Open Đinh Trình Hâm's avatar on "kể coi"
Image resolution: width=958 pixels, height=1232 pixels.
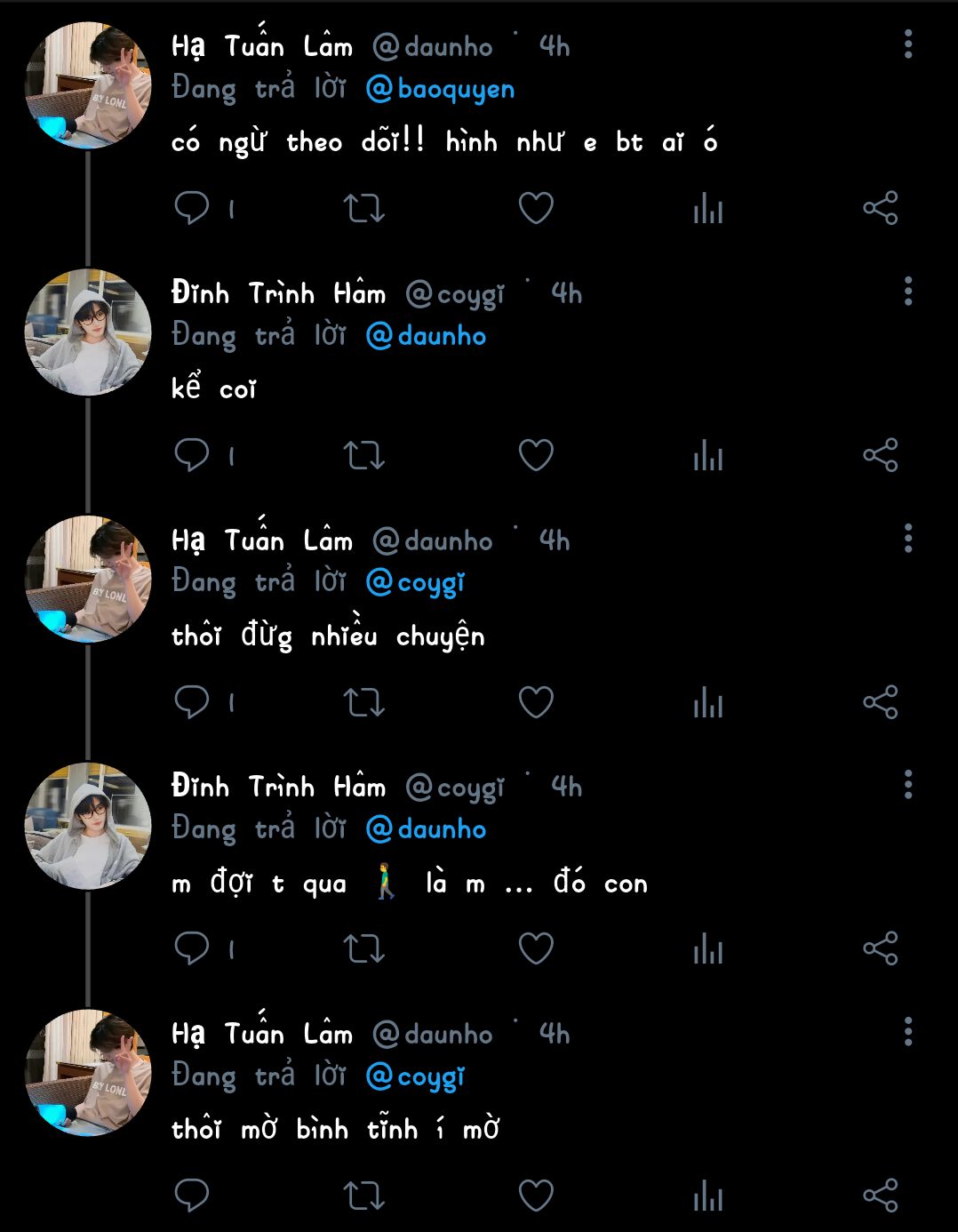coord(88,332)
